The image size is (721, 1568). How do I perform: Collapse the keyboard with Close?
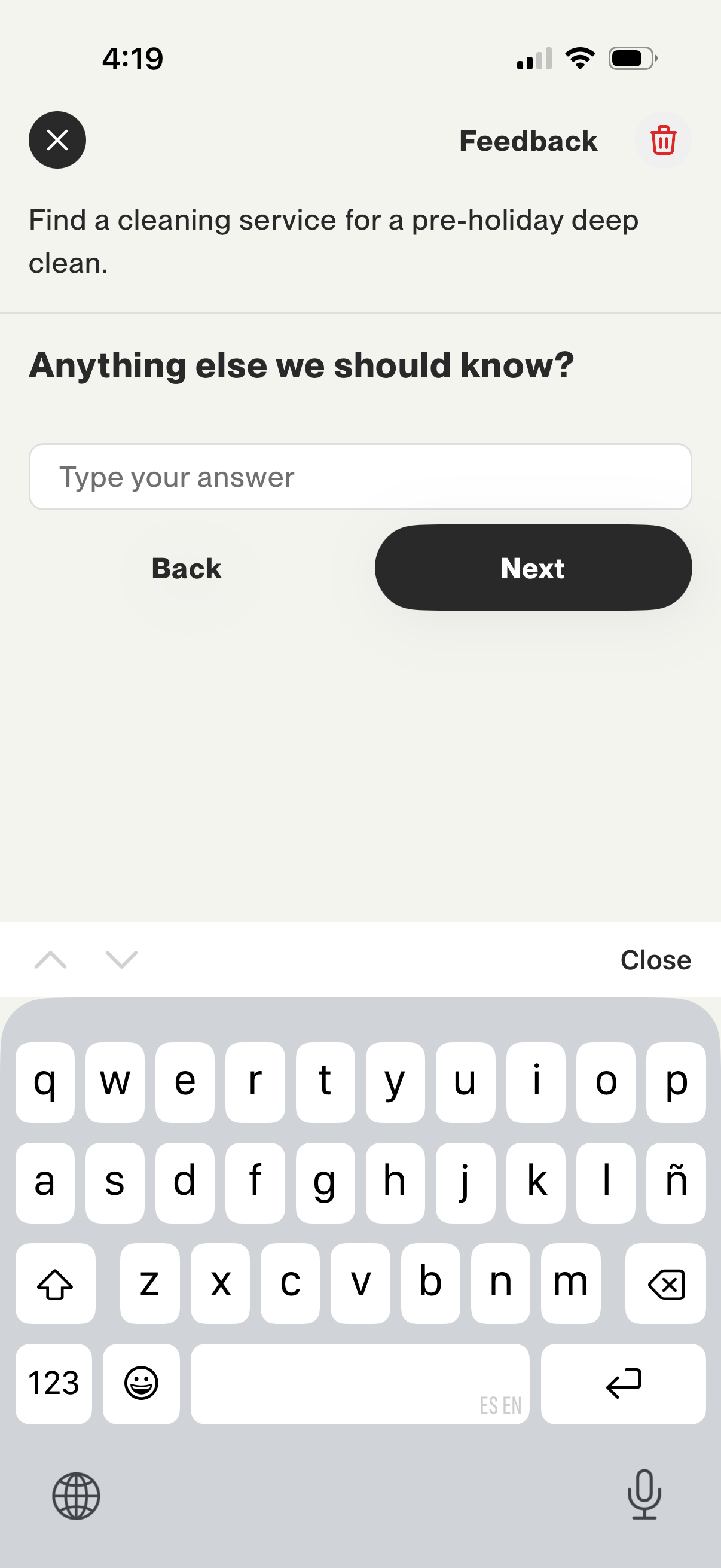(x=655, y=960)
